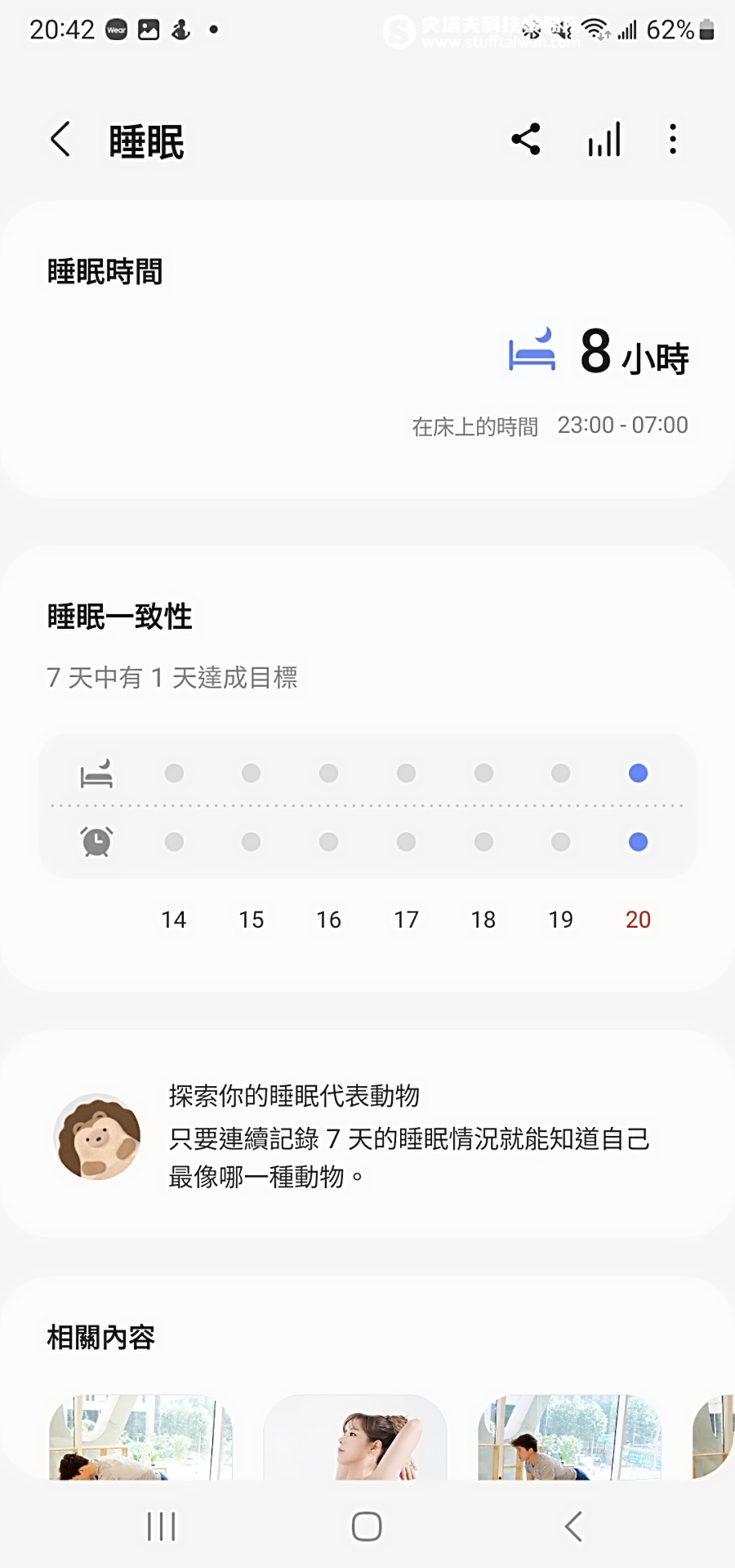Open the 睡眠時間 card

[367, 350]
